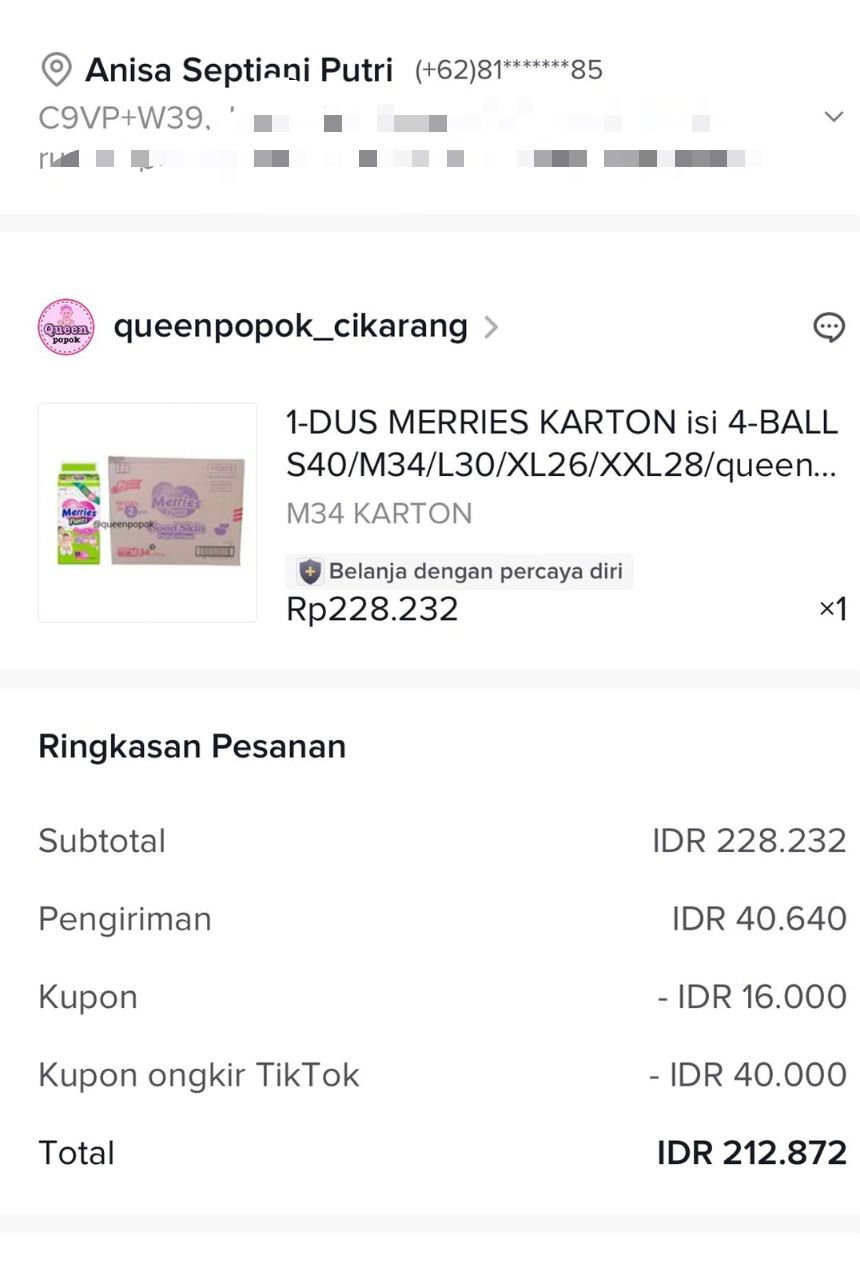The width and height of the screenshot is (860, 1280).
Task: Open the queenpopok_cikarang shop page
Action: (290, 327)
